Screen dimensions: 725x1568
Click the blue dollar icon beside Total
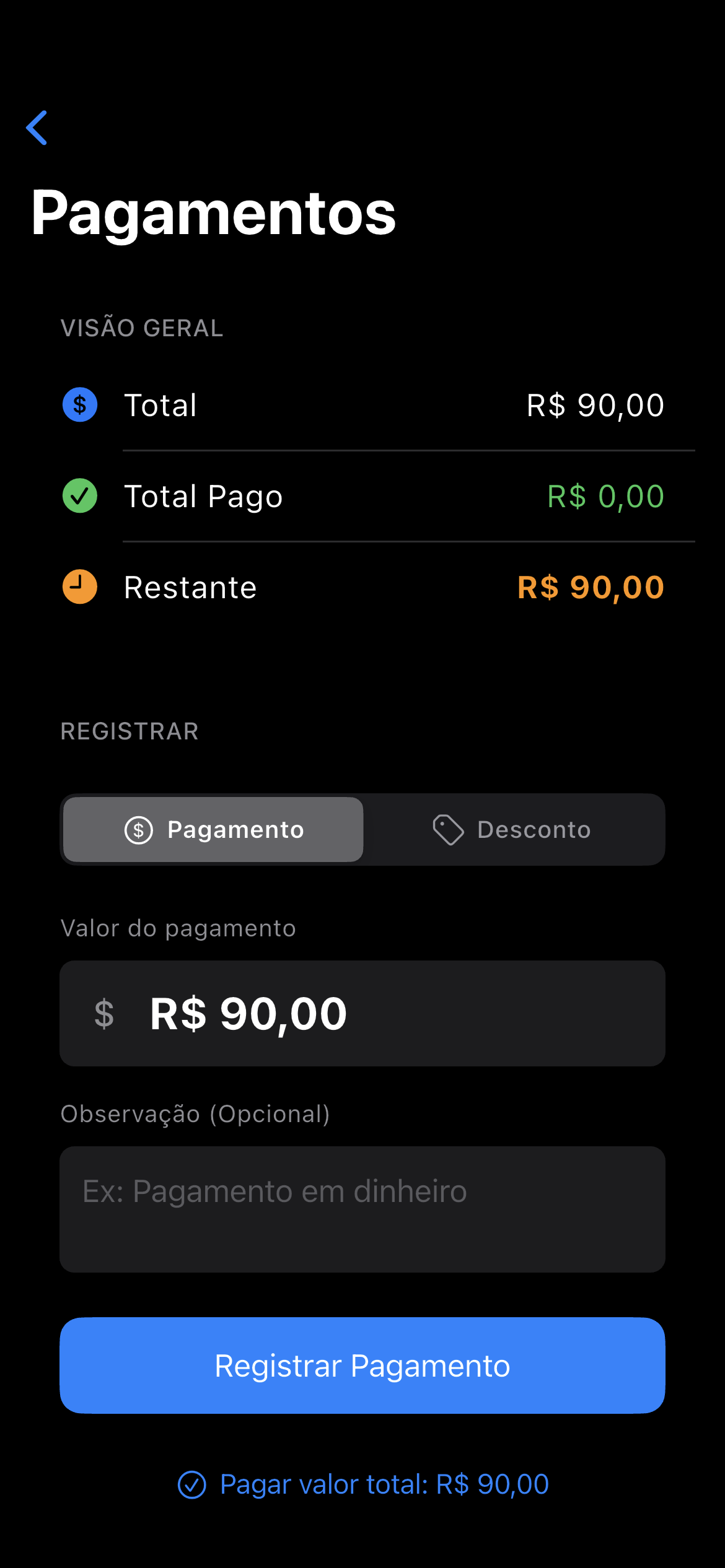coord(79,405)
